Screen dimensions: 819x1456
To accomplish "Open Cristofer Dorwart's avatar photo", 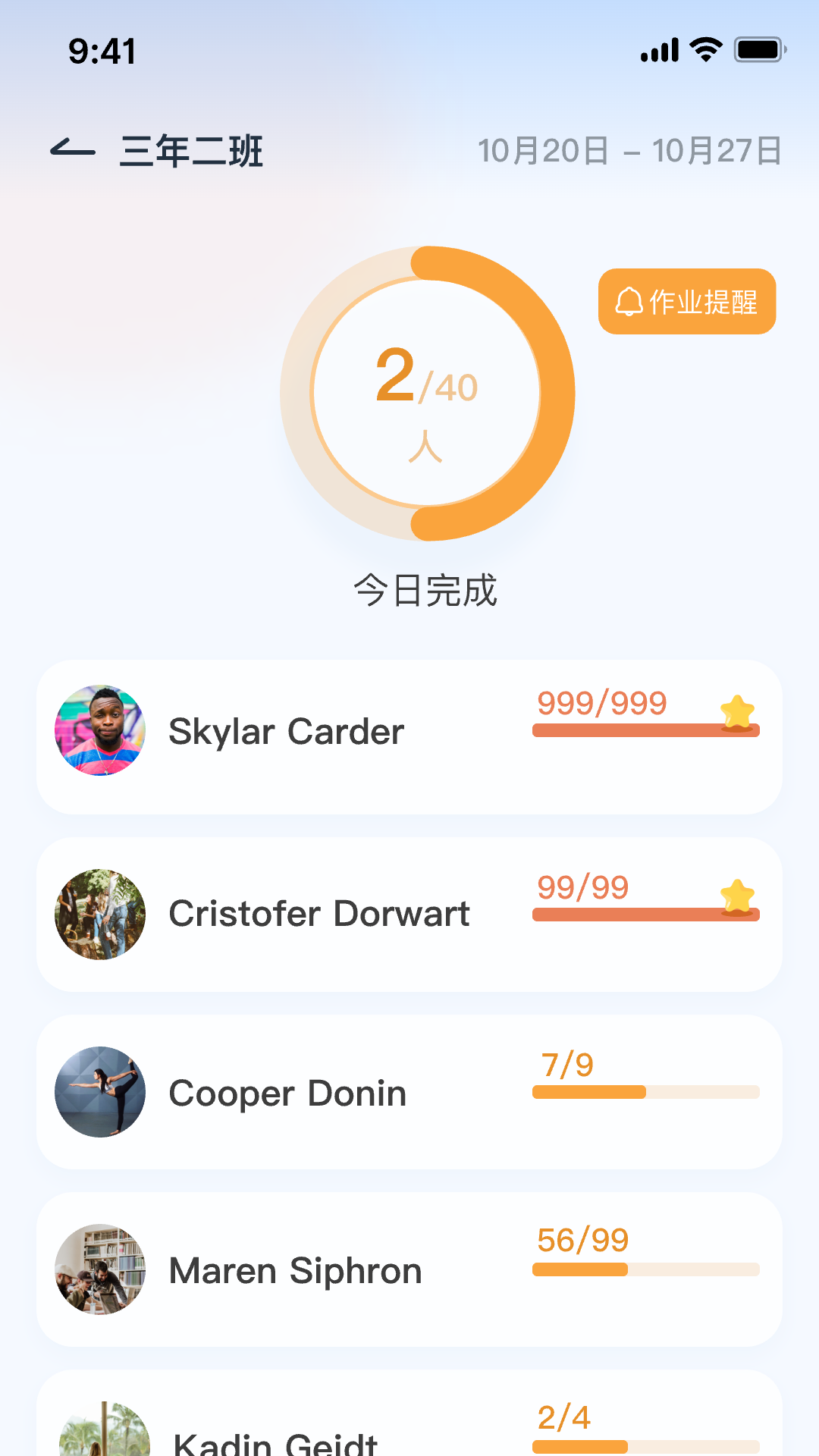I will [99, 914].
